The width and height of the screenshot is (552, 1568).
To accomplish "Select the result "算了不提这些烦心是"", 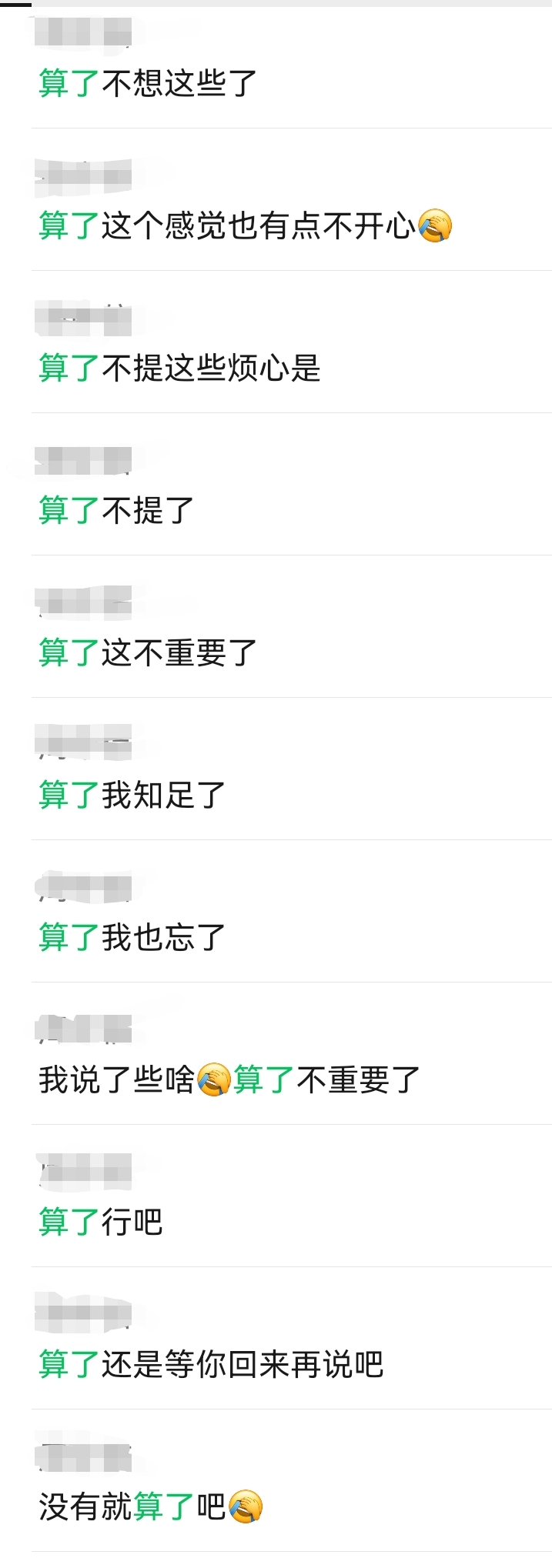I will pos(179,368).
